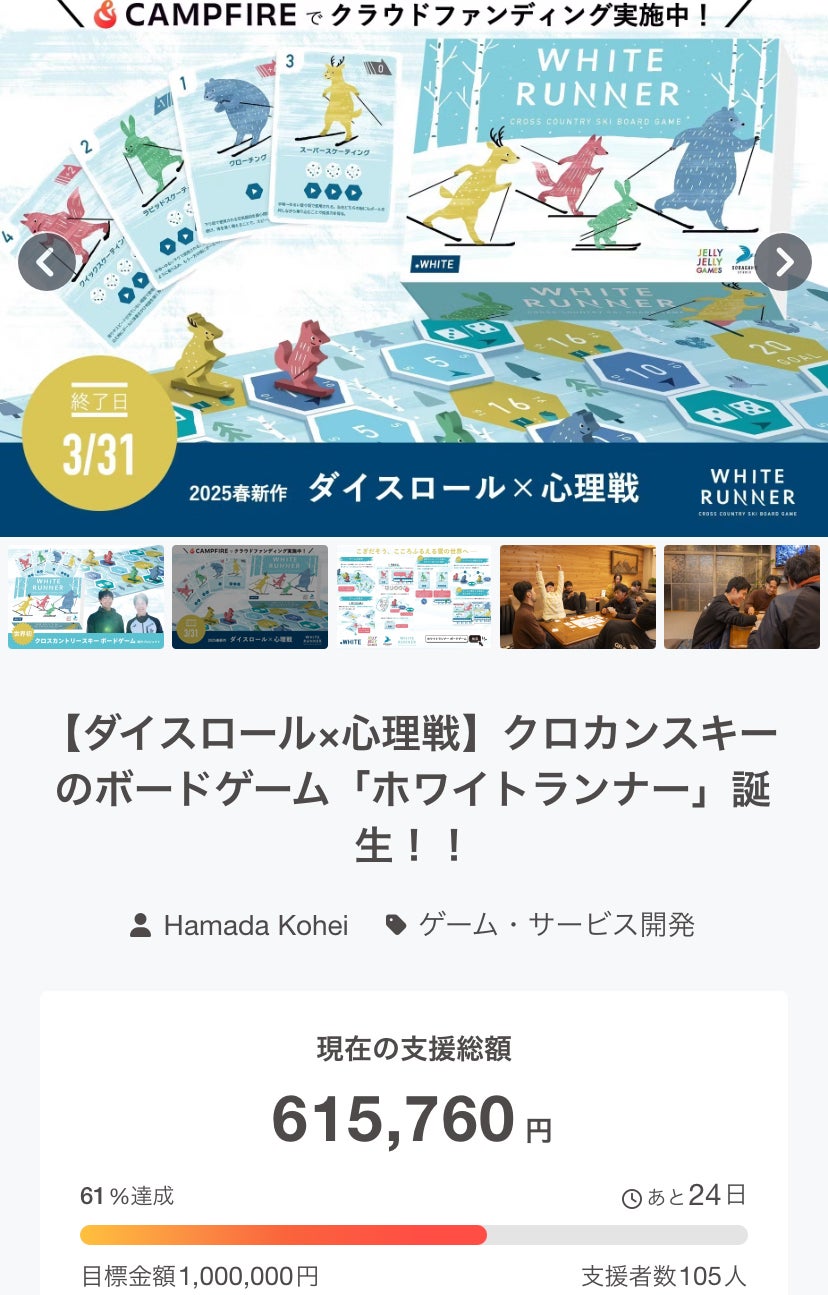Select the third thumbnail with the rules infographic
828x1295 pixels.
(414, 597)
